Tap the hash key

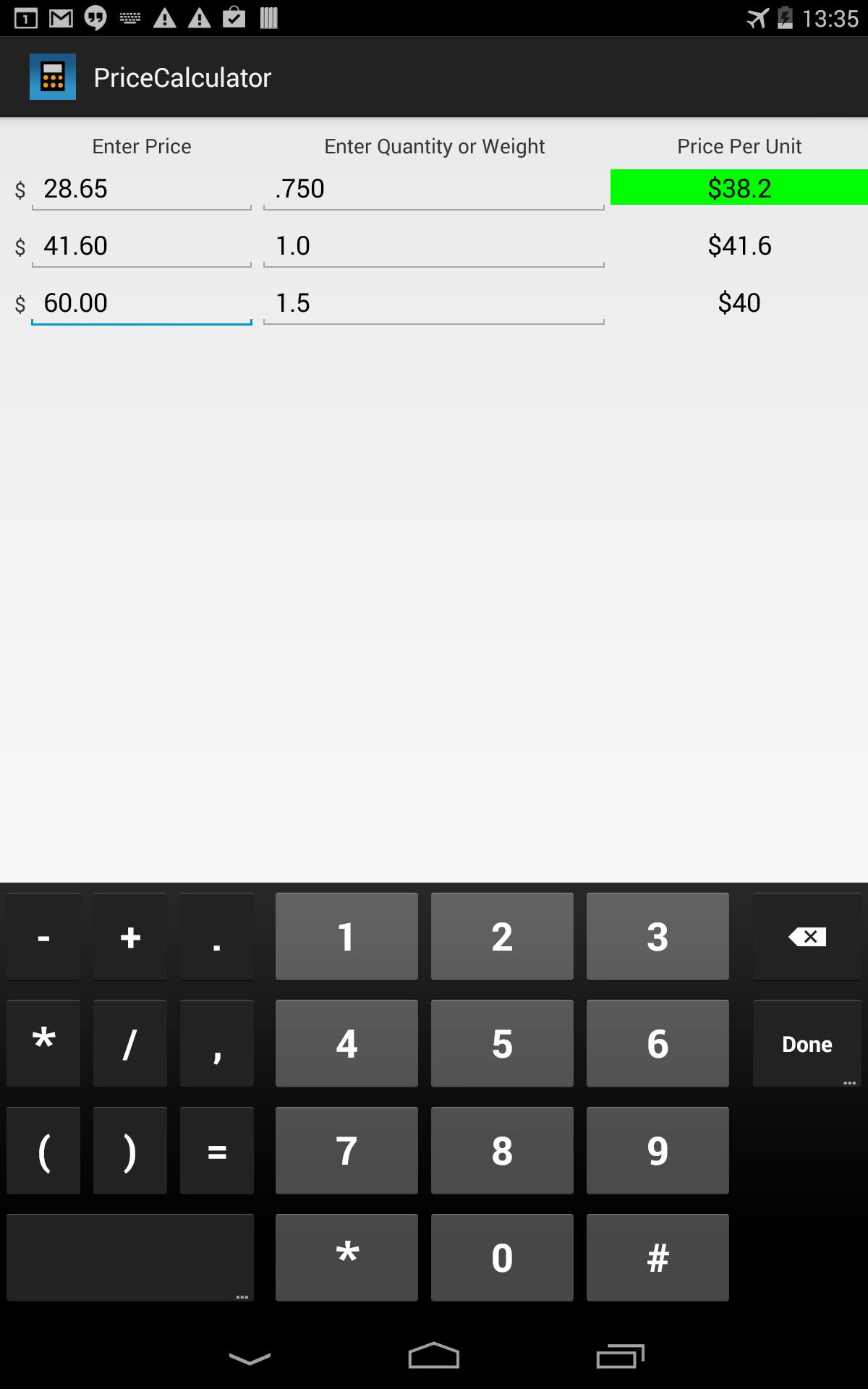tap(658, 1258)
